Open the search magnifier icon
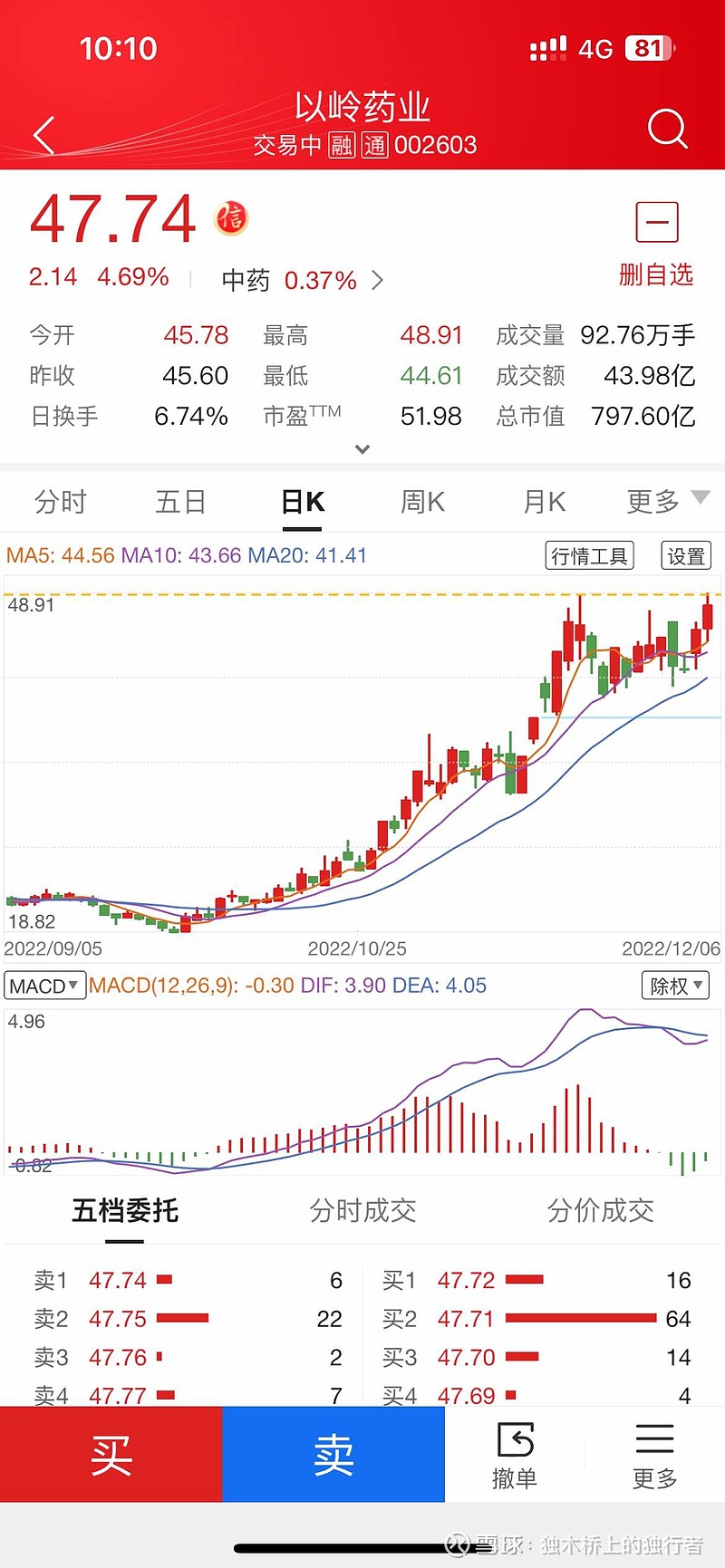 point(667,129)
